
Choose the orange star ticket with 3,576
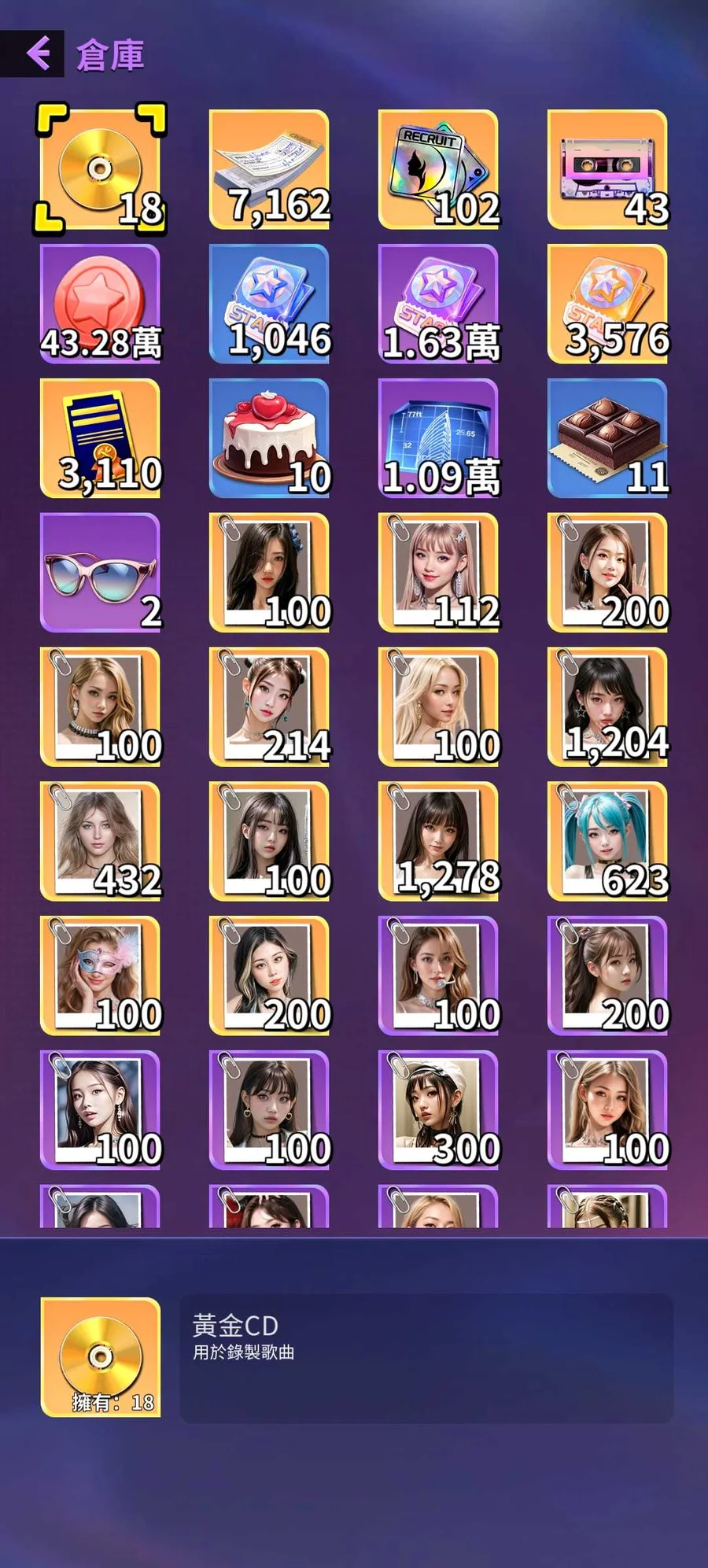pos(607,304)
